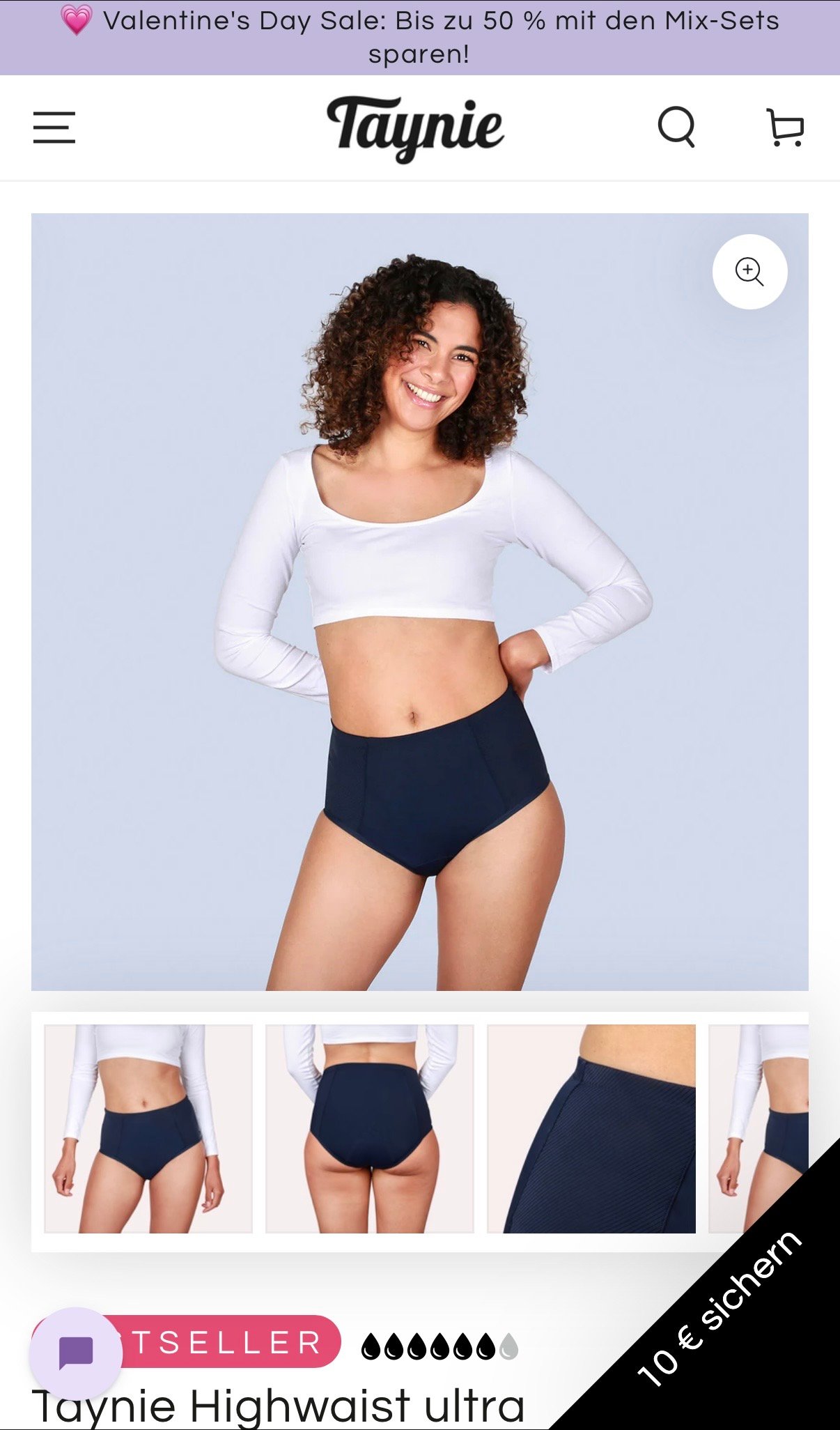Open the search icon in the header
The width and height of the screenshot is (840, 1430).
676,127
